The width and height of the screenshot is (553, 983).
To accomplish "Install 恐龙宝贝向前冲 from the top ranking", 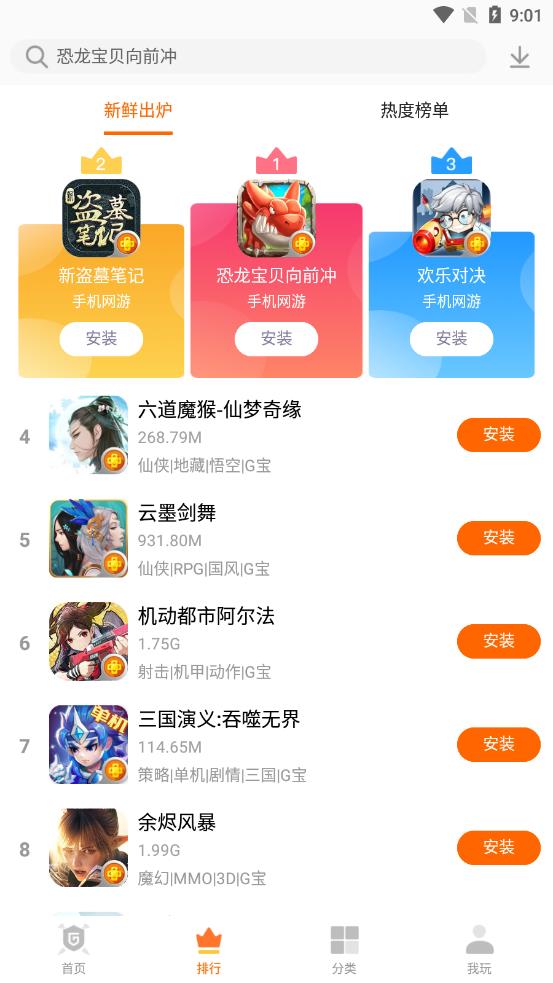I will 276,339.
